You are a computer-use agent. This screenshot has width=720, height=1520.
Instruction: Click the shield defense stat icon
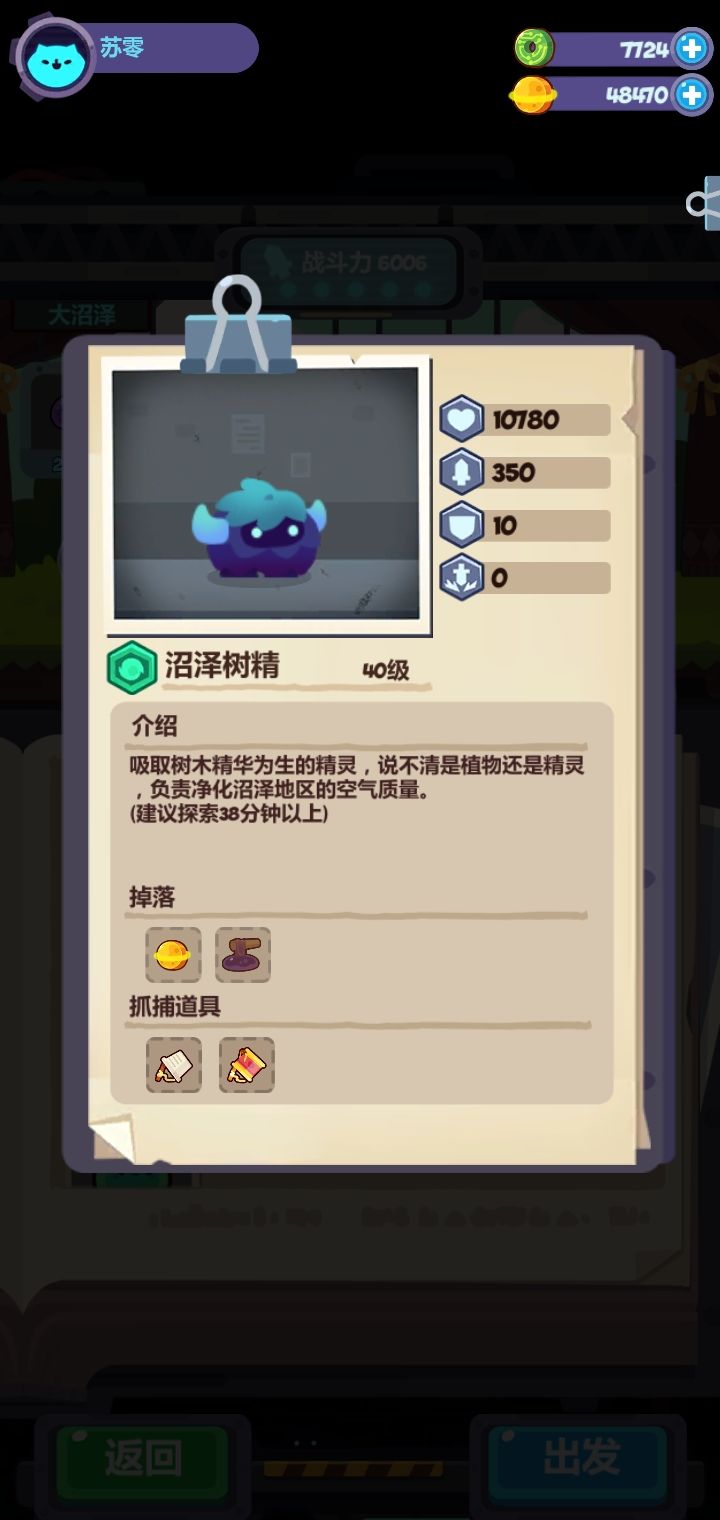460,524
